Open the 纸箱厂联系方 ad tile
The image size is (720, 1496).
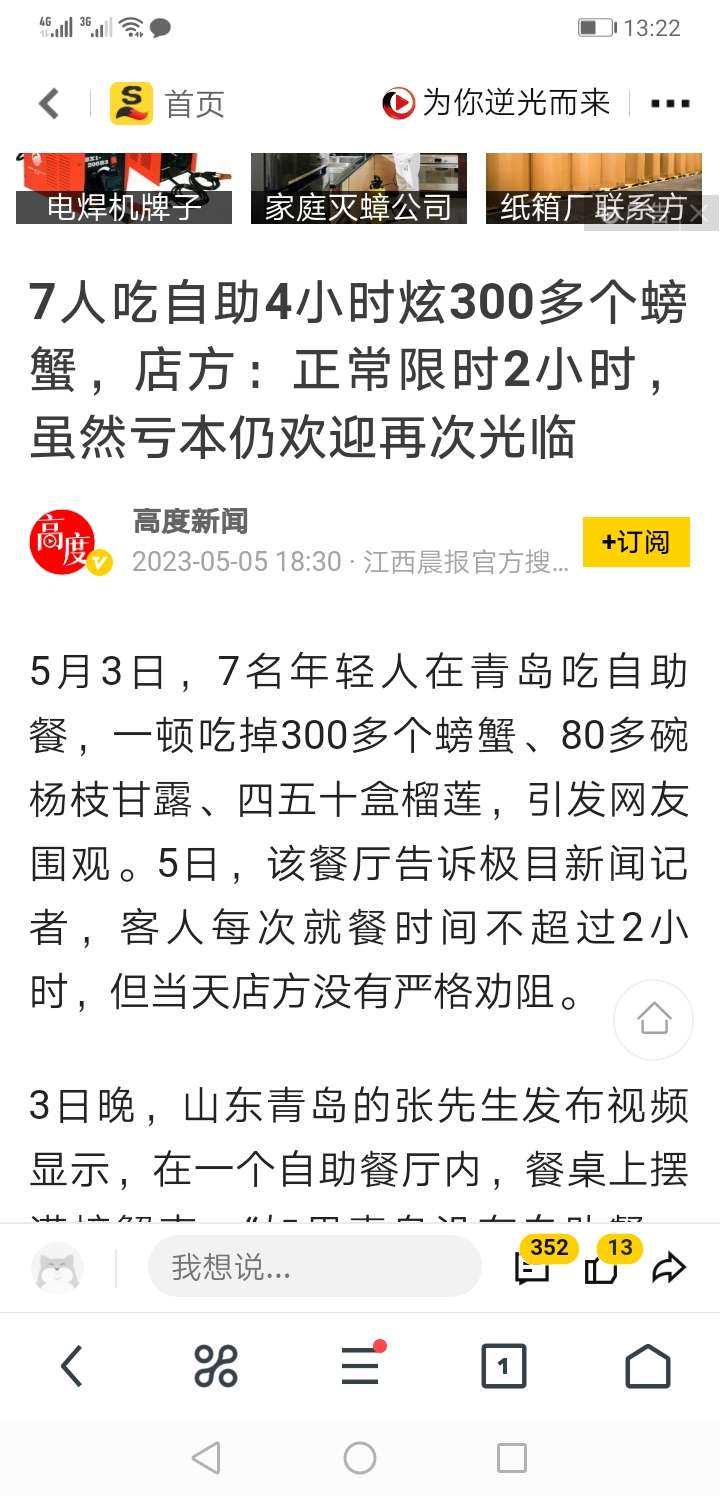580,189
